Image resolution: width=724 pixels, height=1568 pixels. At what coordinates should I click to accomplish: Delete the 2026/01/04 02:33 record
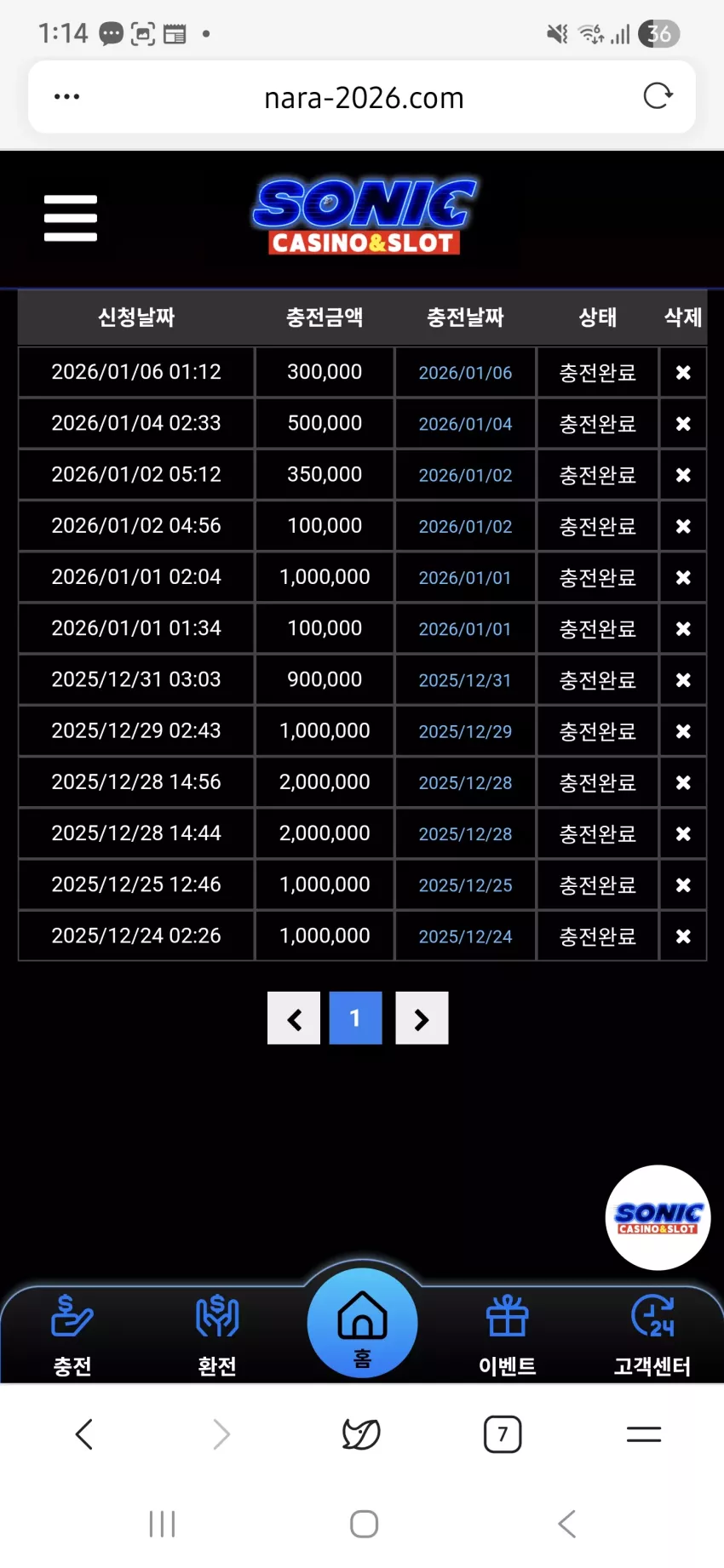pyautogui.click(x=683, y=424)
